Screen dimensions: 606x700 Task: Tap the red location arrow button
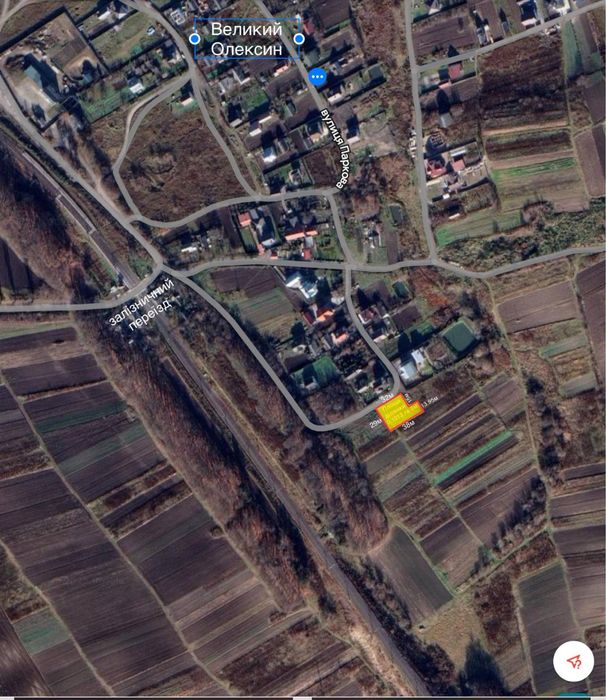pyautogui.click(x=574, y=661)
